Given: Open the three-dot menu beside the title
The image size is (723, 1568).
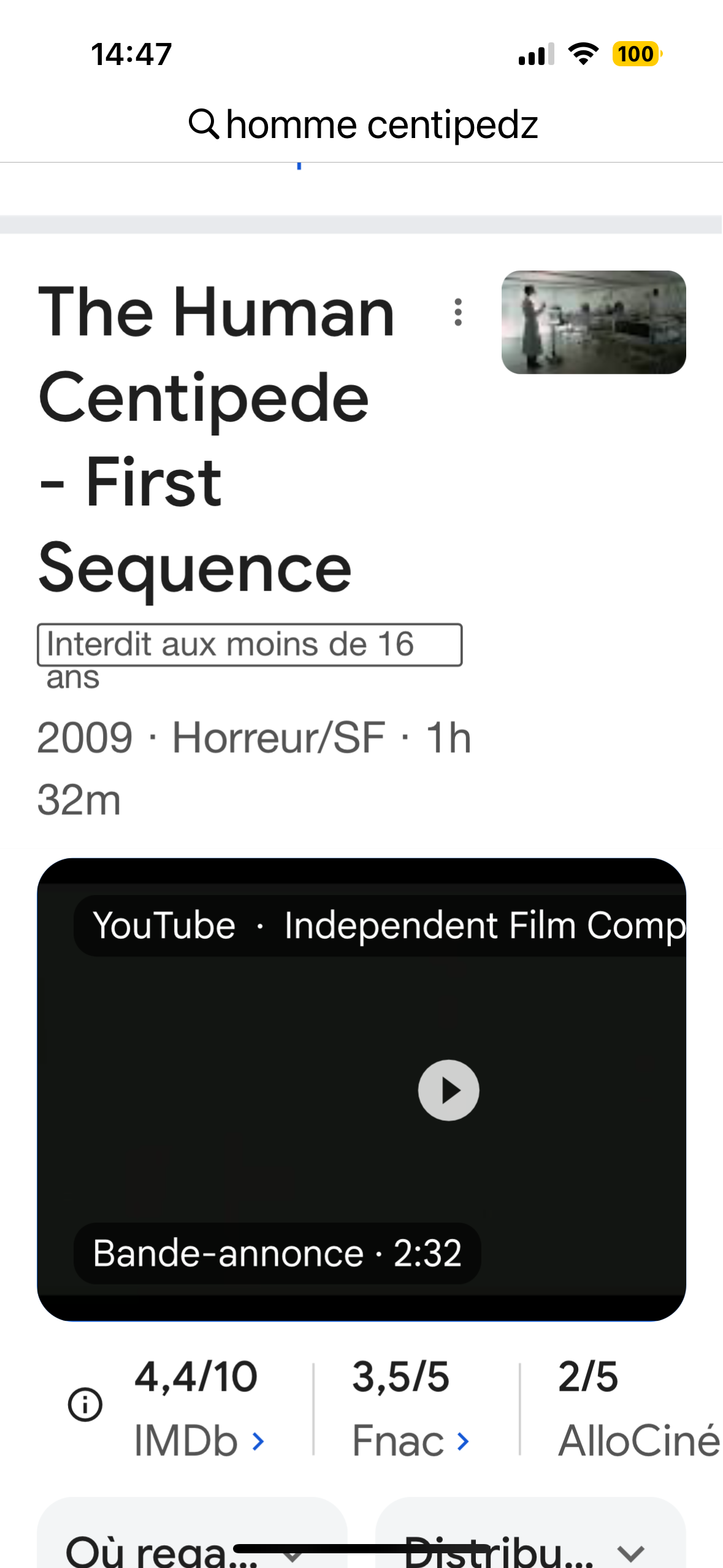Looking at the screenshot, I should 457,312.
